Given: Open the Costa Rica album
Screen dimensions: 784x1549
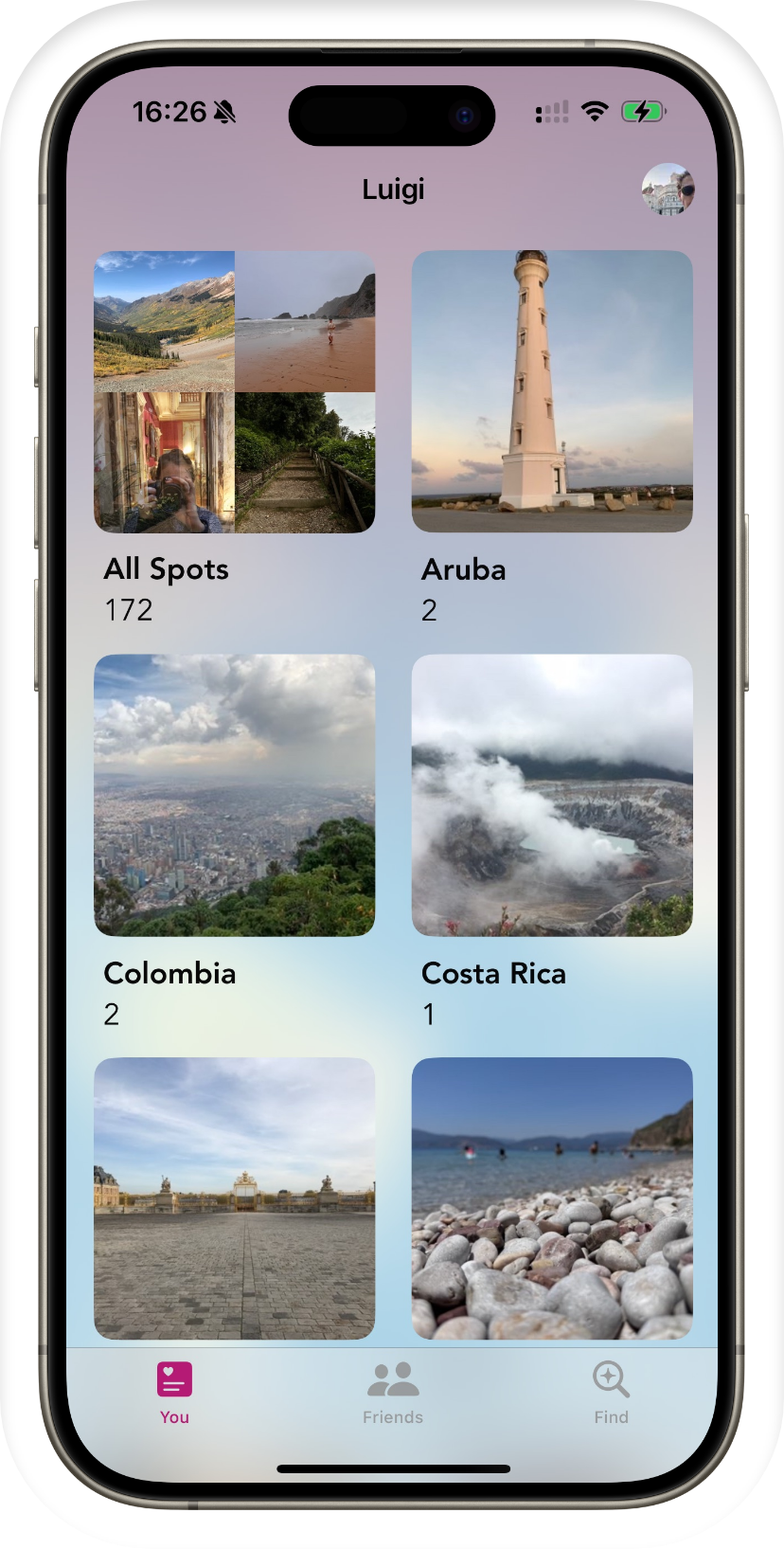Looking at the screenshot, I should pyautogui.click(x=552, y=796).
